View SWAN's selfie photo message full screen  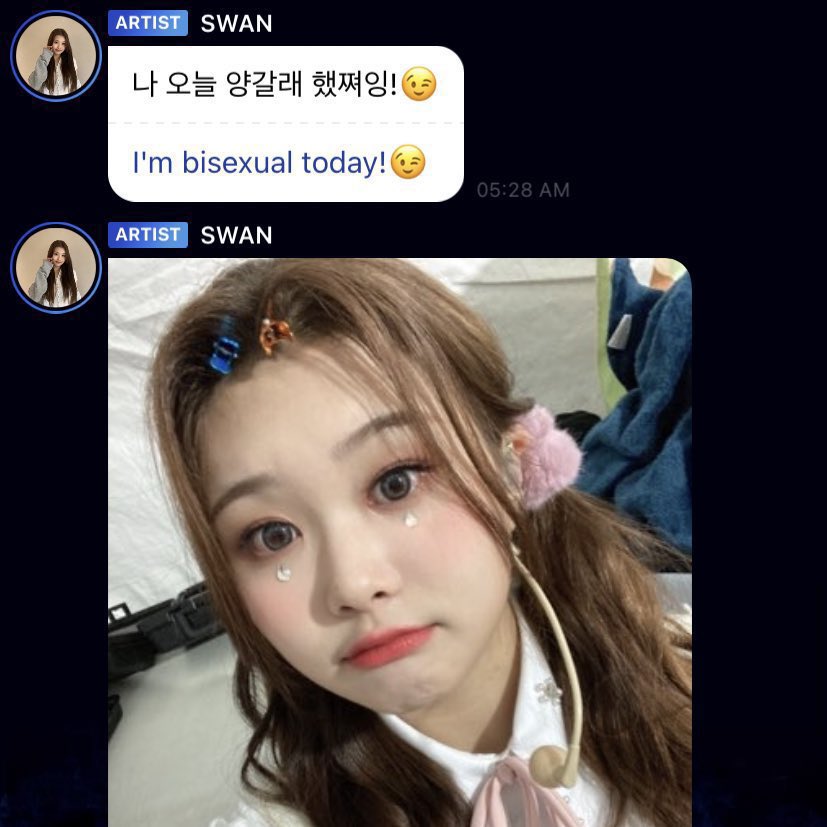[x=400, y=540]
